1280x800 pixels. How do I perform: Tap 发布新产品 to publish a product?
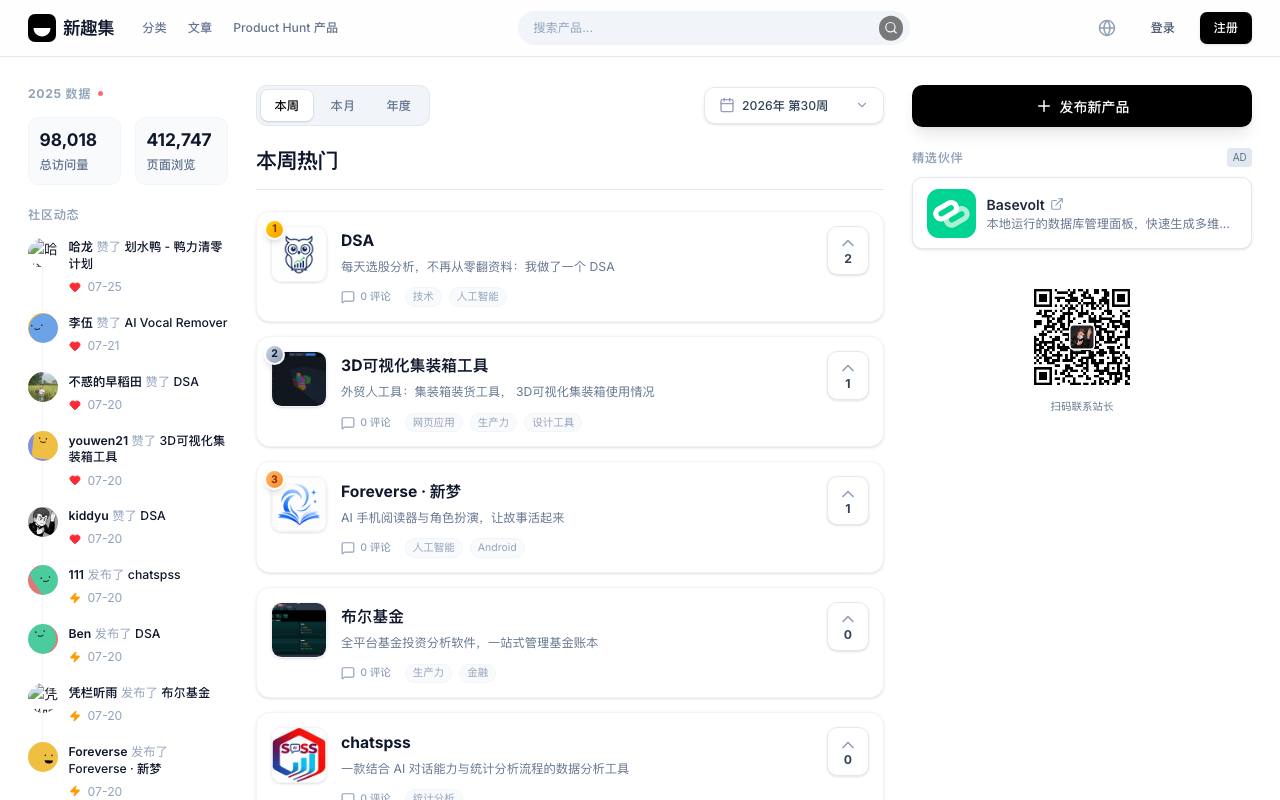(1082, 106)
